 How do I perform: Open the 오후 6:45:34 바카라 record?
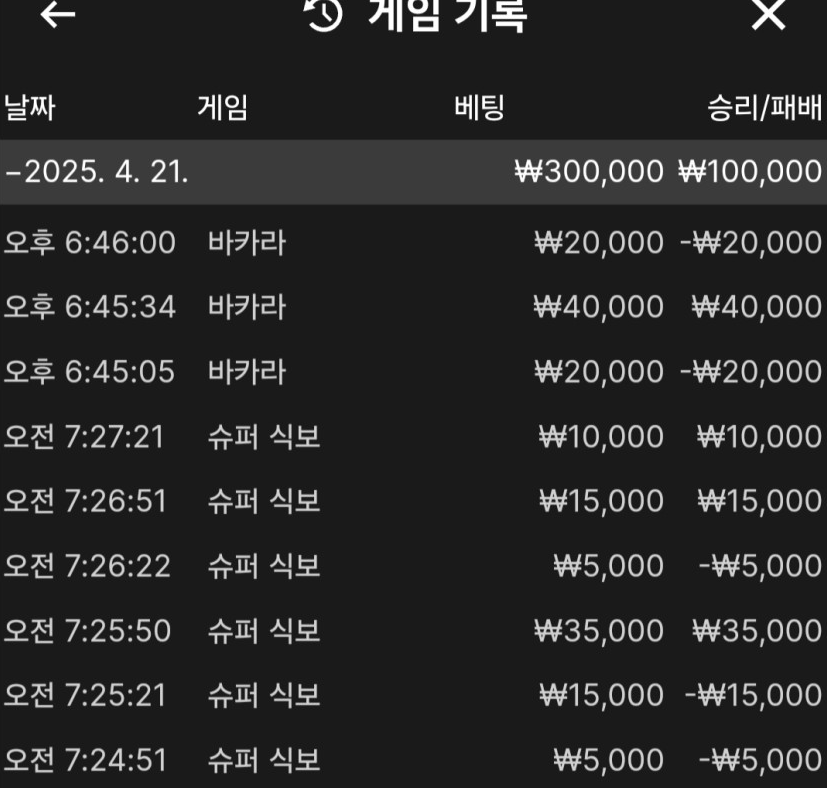click(x=413, y=307)
